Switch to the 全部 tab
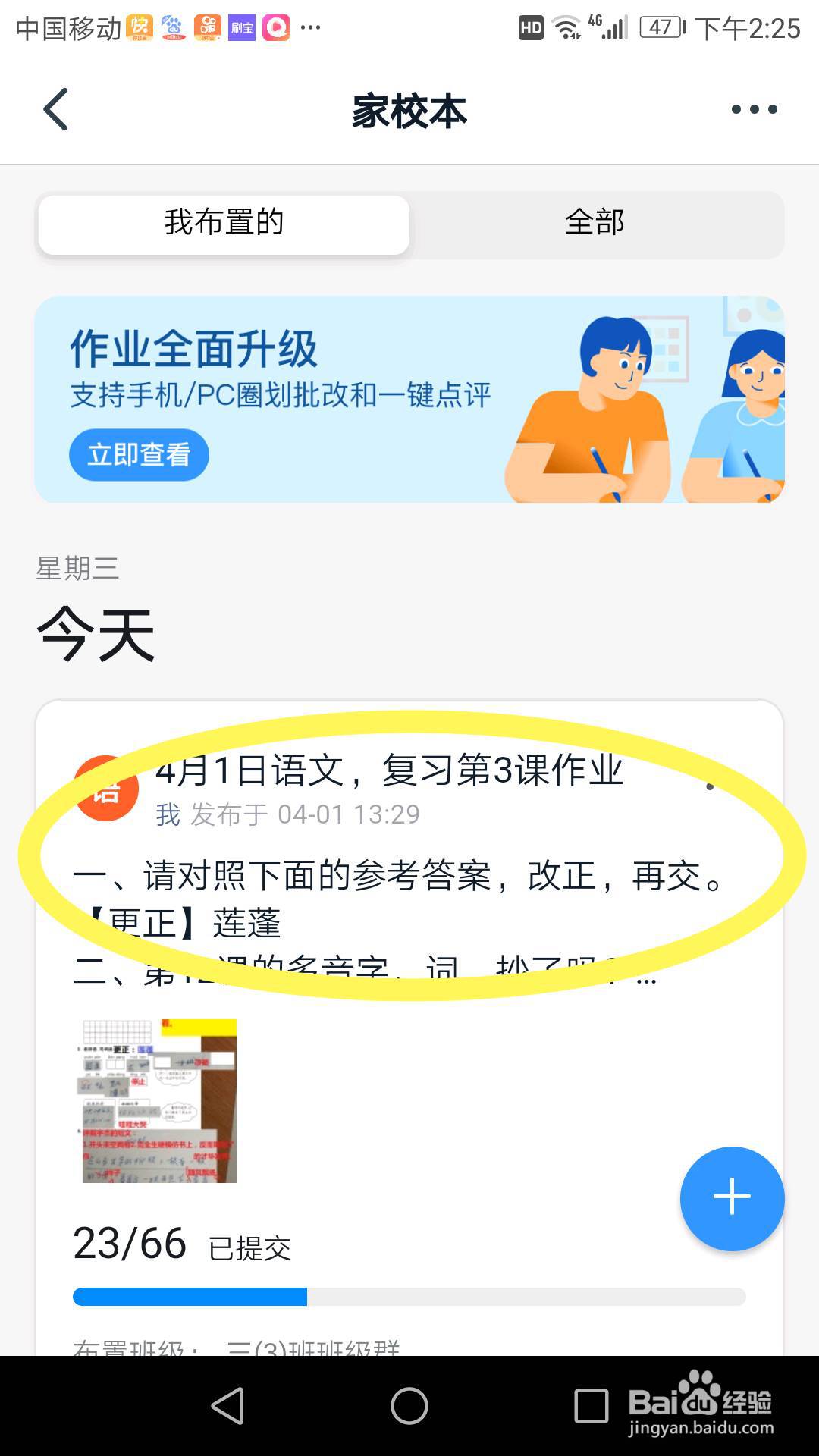 [x=596, y=223]
